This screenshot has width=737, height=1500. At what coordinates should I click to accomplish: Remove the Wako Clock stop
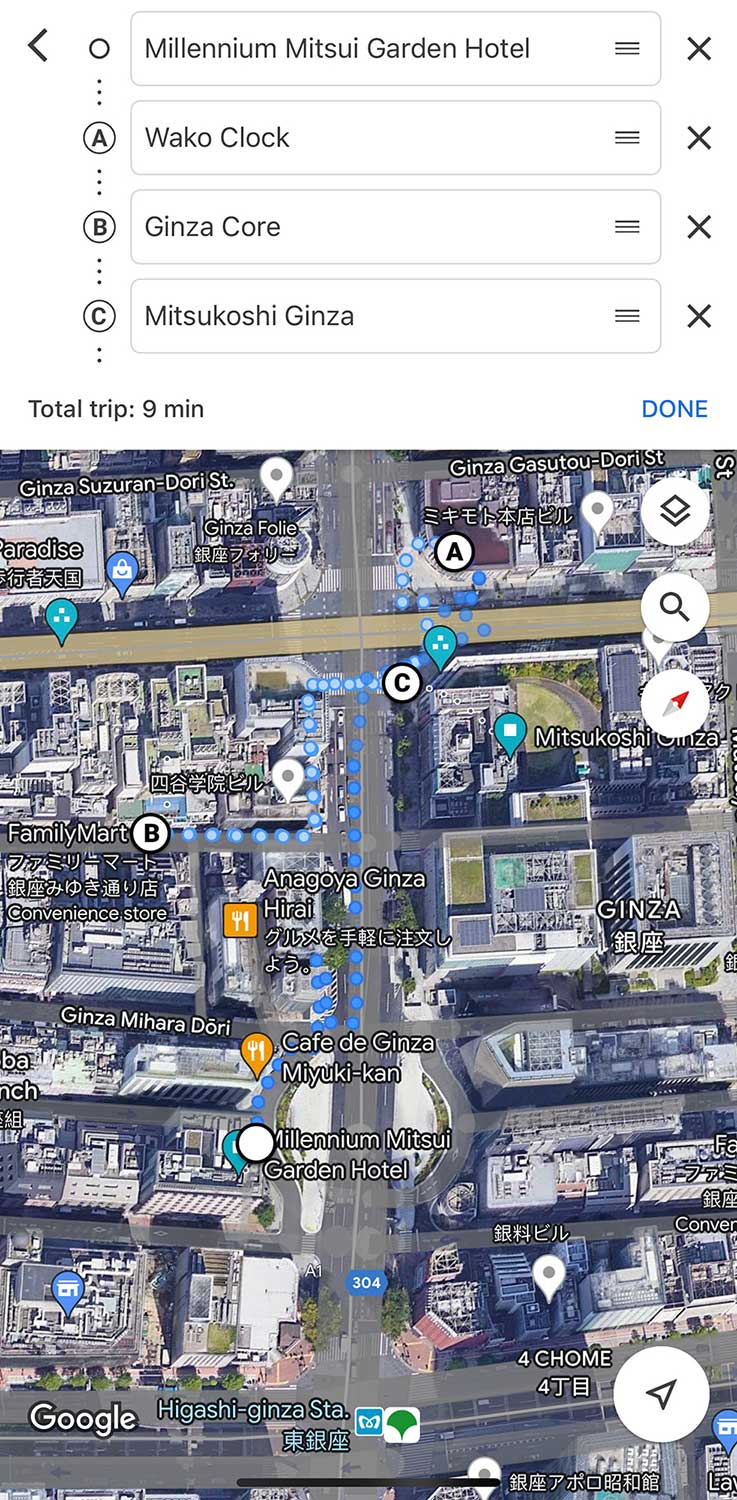click(699, 138)
